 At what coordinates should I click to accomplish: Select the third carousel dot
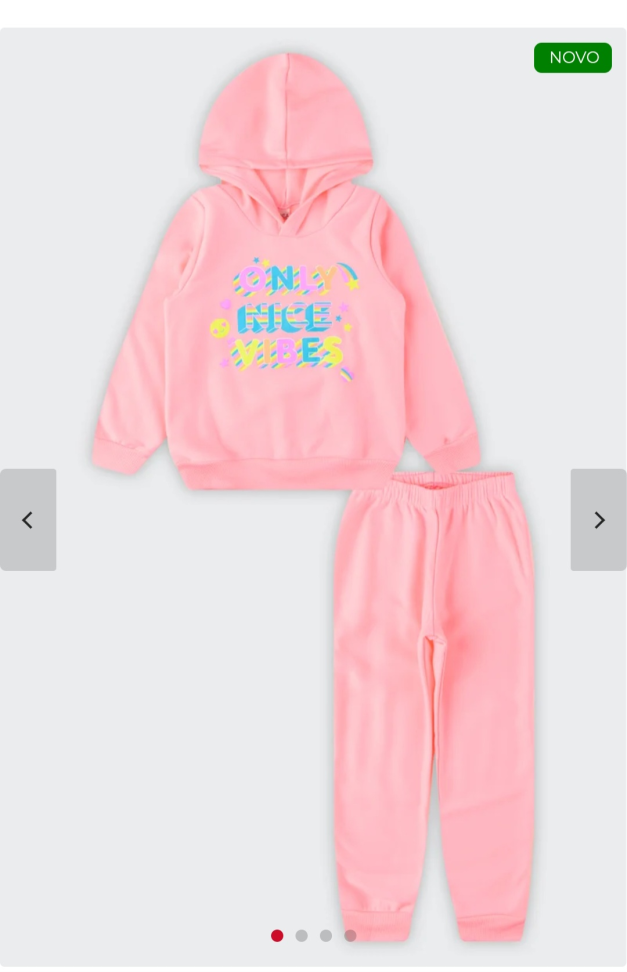click(326, 936)
